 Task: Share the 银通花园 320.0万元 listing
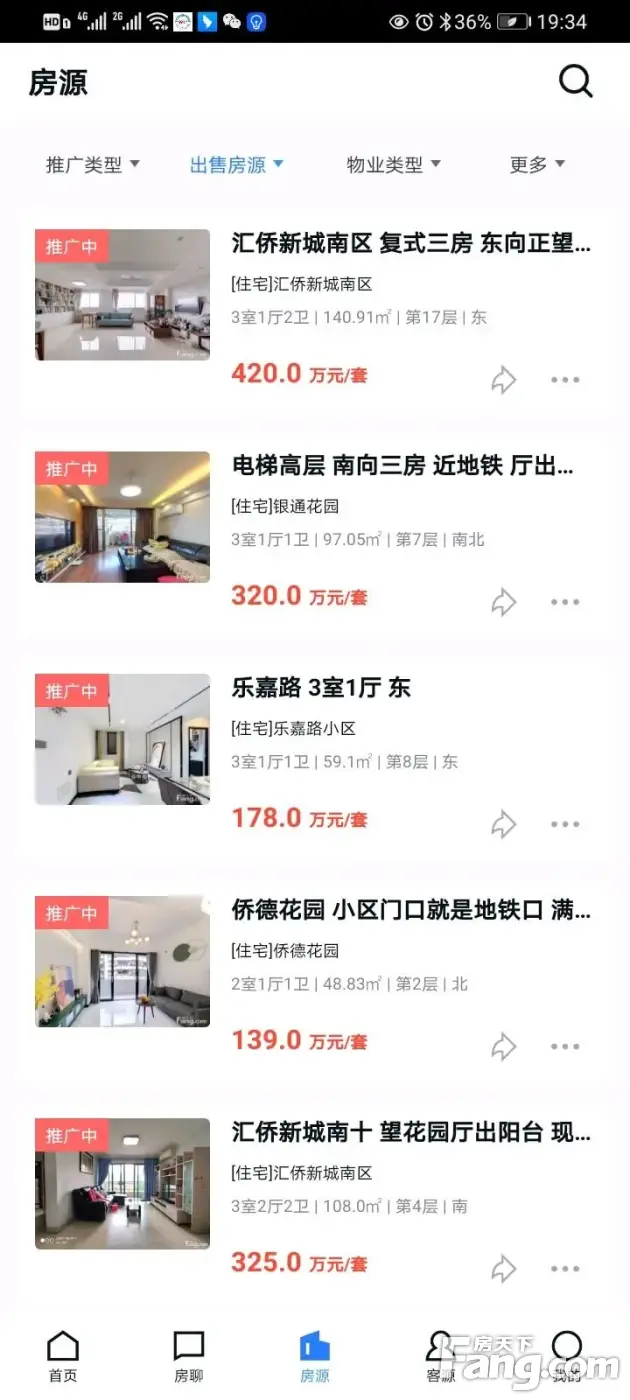click(504, 602)
